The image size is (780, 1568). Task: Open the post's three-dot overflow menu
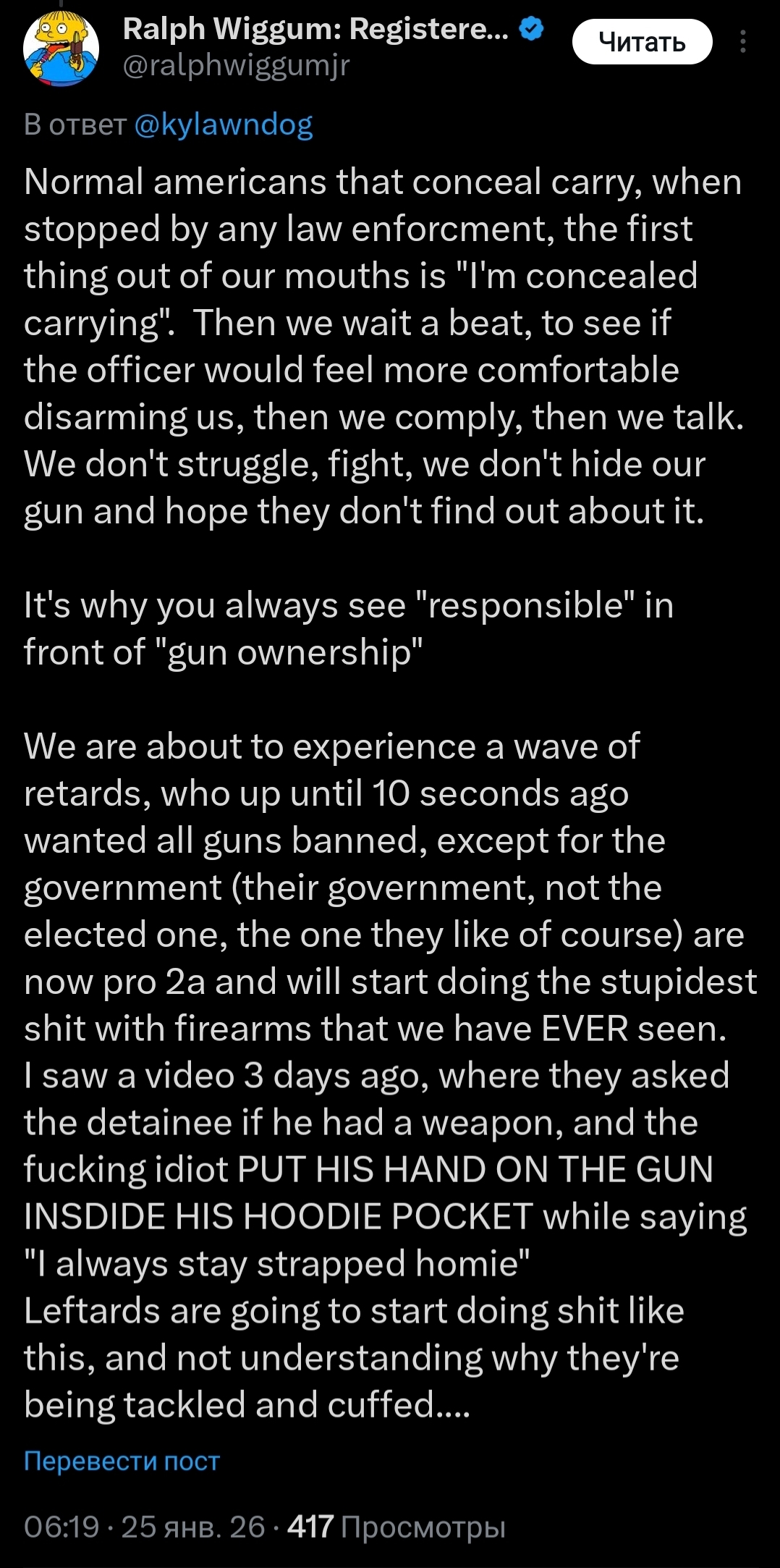coord(742,42)
